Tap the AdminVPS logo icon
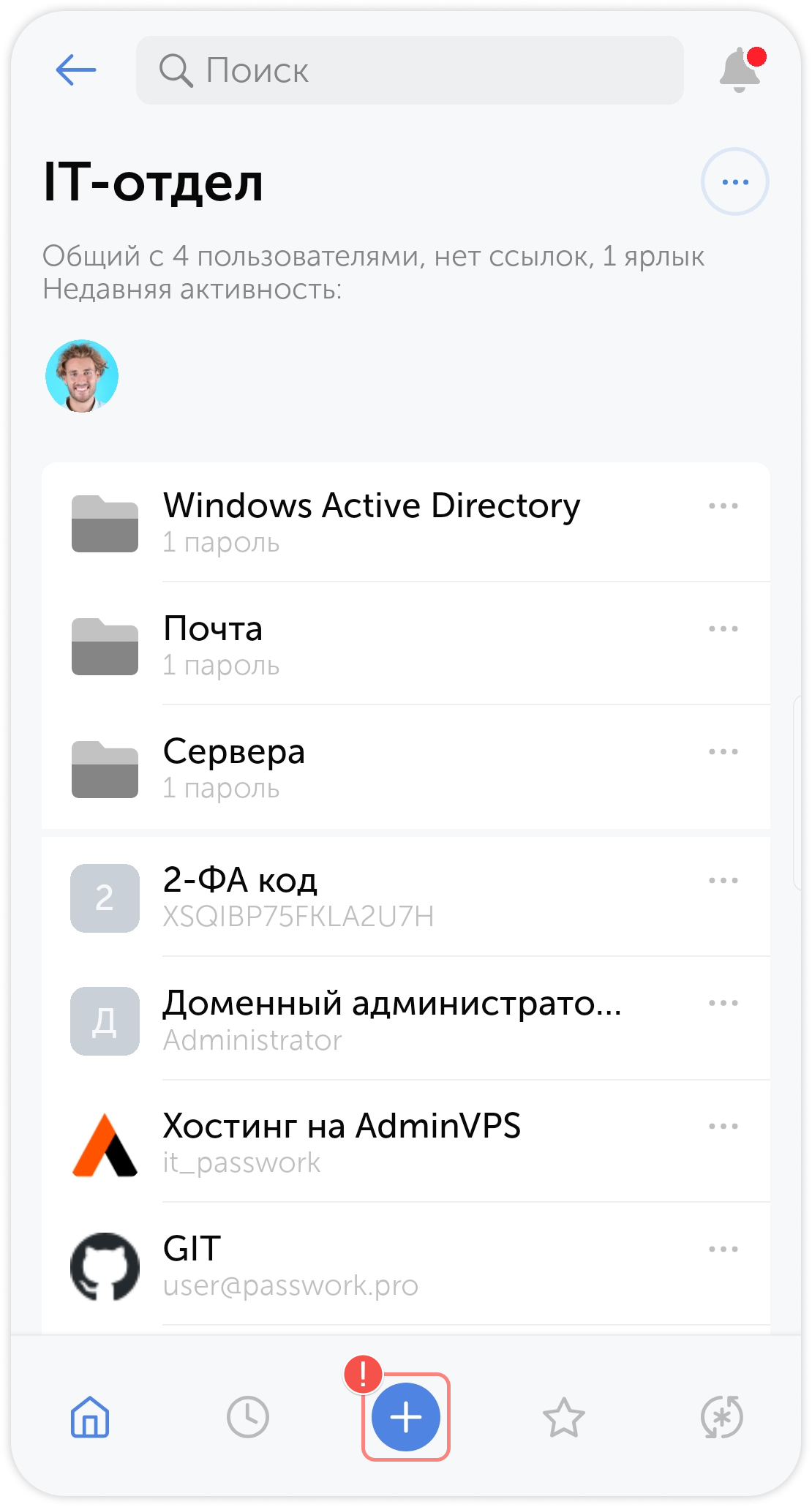Screen dimensions: 812x1507 [x=104, y=1141]
